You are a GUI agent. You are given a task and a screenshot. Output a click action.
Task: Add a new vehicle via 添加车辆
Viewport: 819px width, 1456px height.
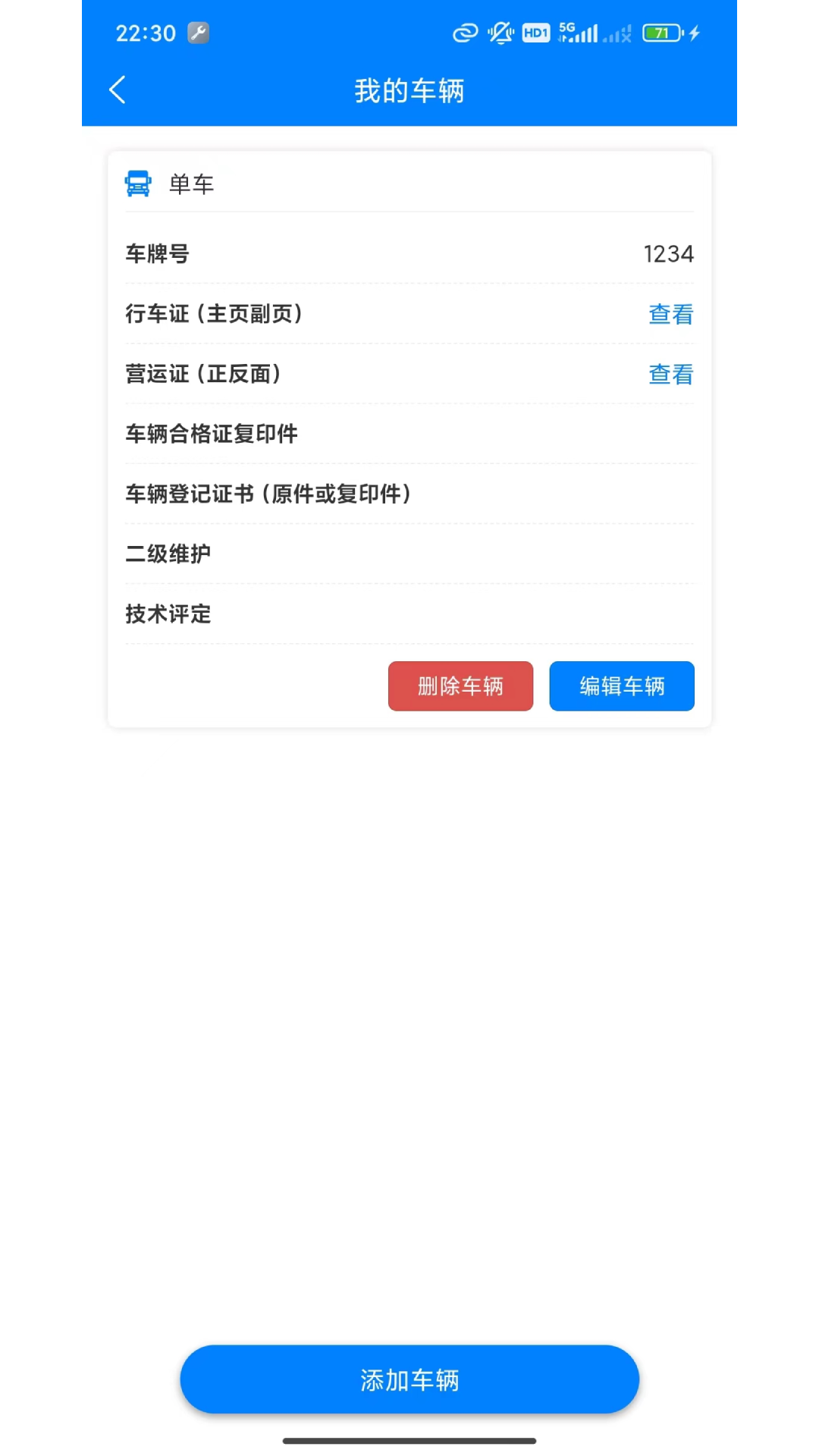tap(409, 1379)
